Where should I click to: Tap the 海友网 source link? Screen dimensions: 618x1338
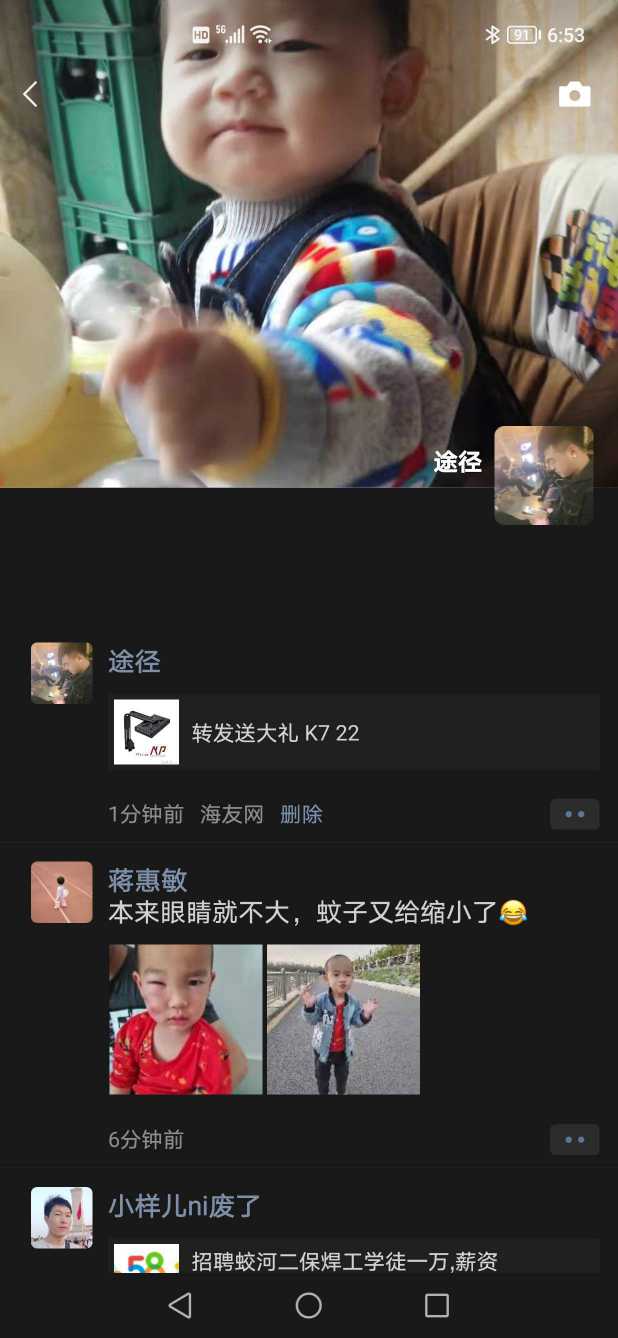(x=231, y=814)
